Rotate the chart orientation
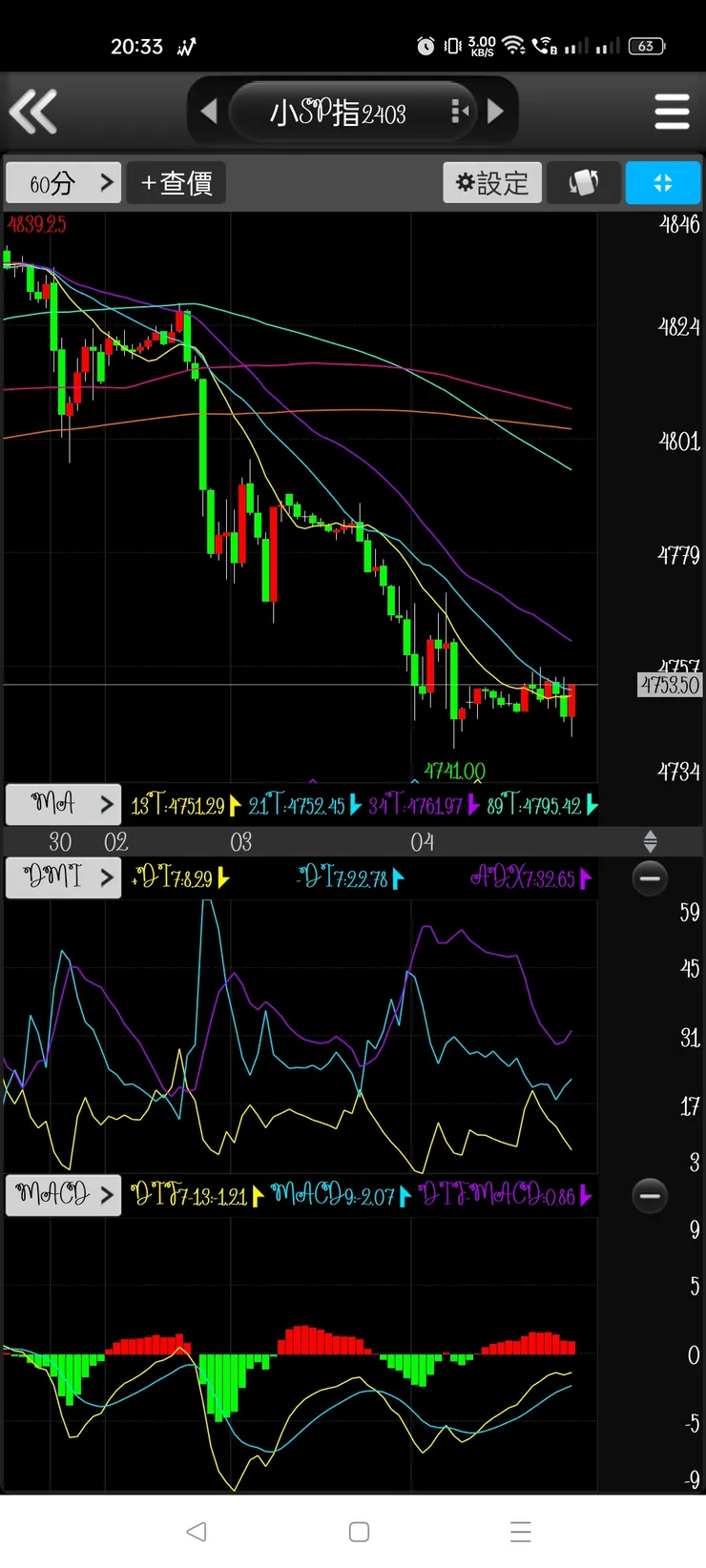The height and width of the screenshot is (1568, 706). [584, 182]
